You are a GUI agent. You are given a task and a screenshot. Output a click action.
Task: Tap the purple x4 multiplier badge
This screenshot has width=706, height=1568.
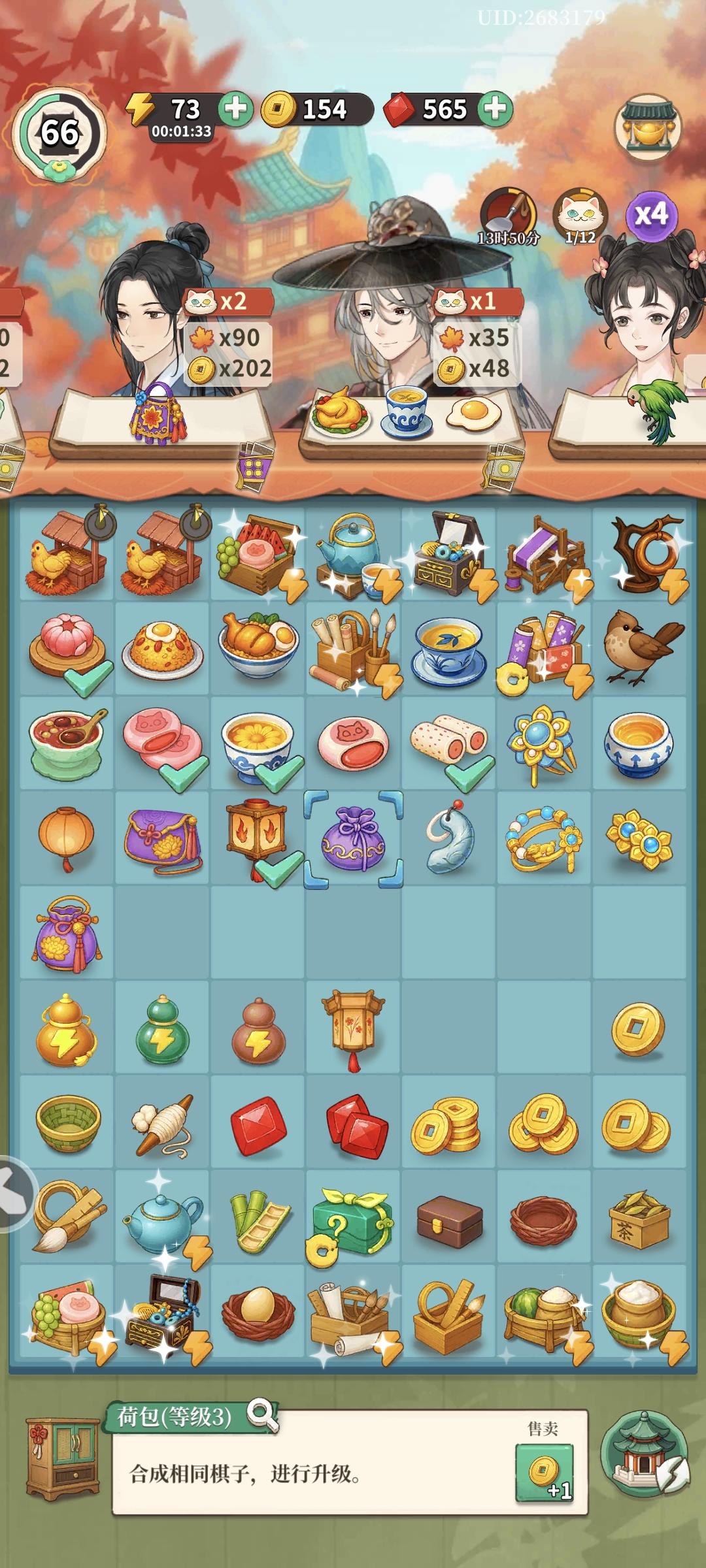pyautogui.click(x=653, y=216)
